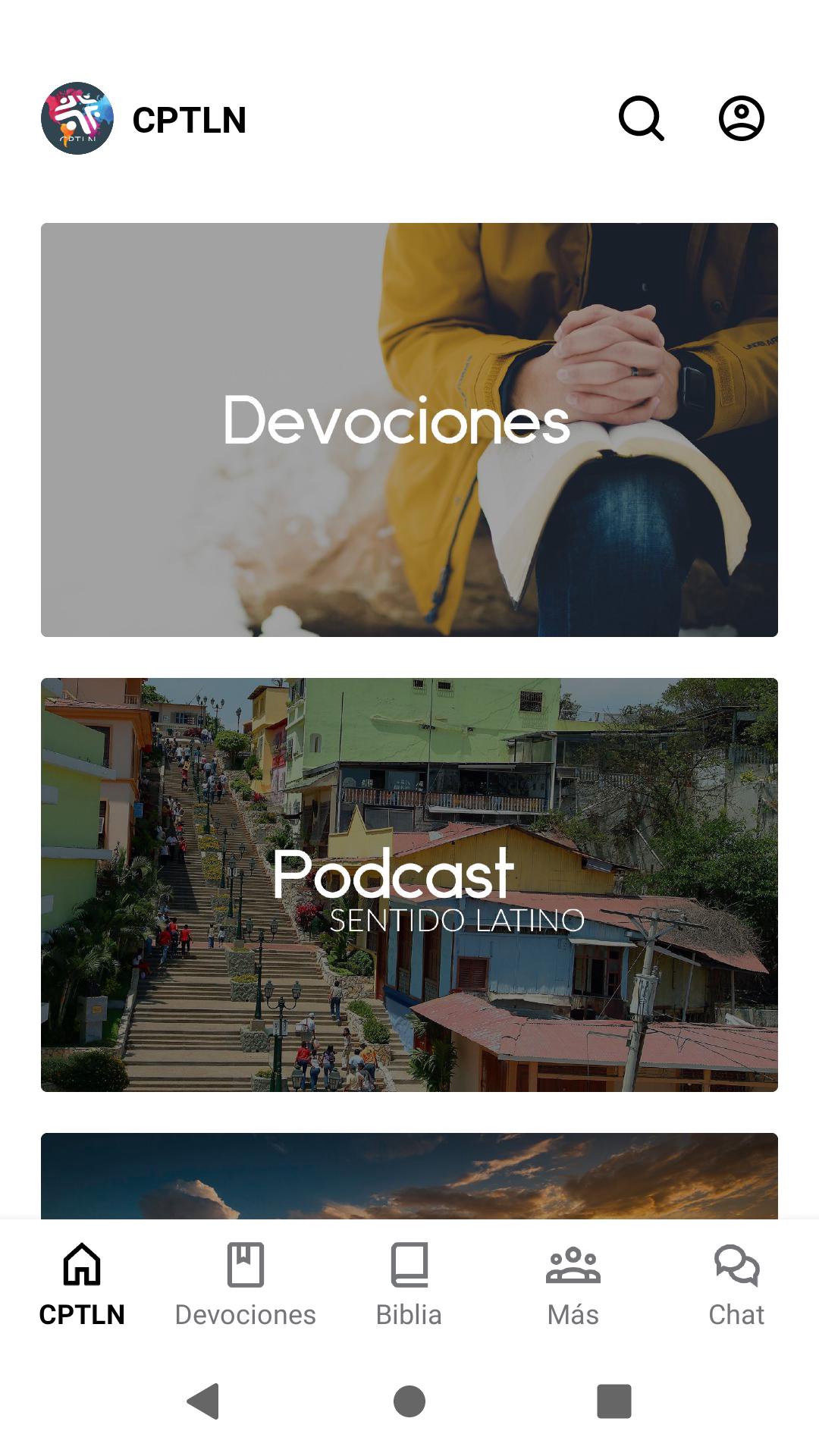The image size is (819, 1456).
Task: Go to the Más tab
Action: 573,1285
